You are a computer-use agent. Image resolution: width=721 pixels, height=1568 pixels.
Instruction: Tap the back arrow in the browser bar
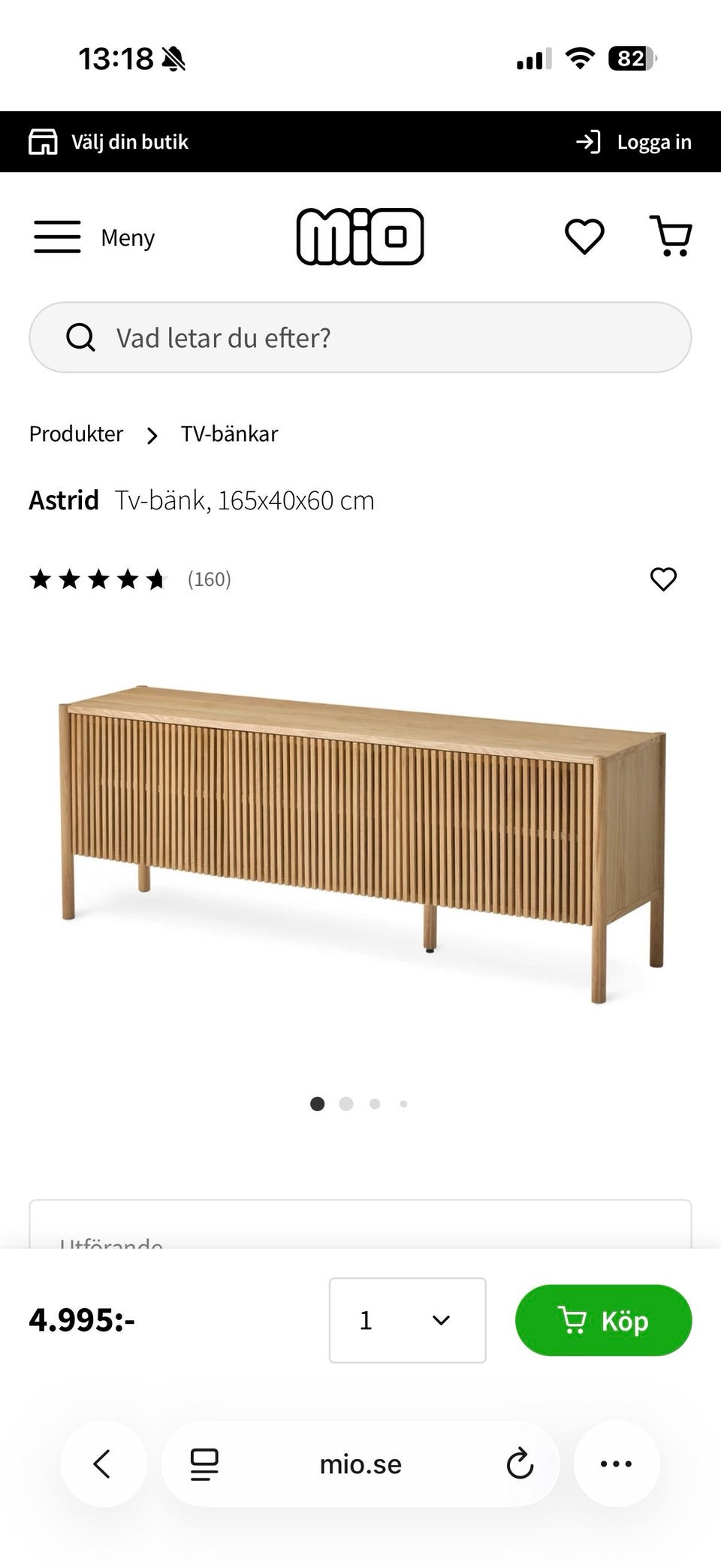pos(104,1464)
